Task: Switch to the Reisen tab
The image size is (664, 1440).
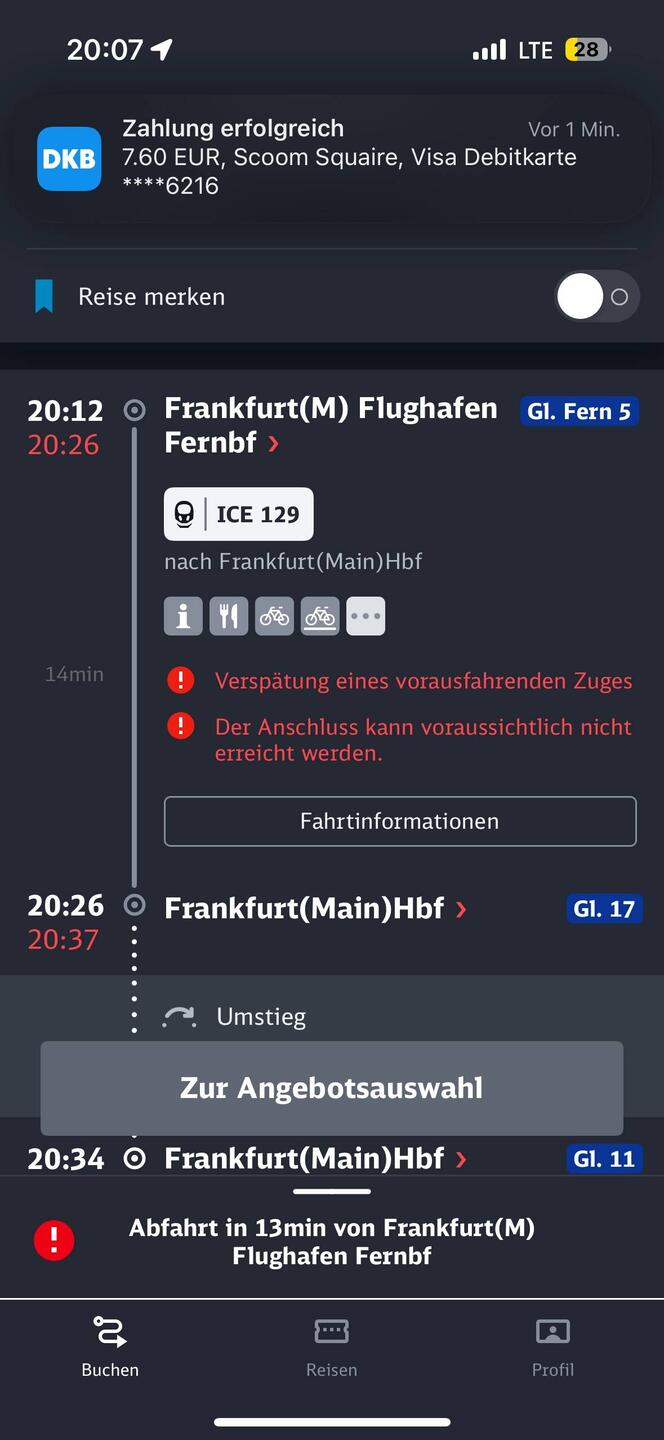Action: pos(331,1347)
